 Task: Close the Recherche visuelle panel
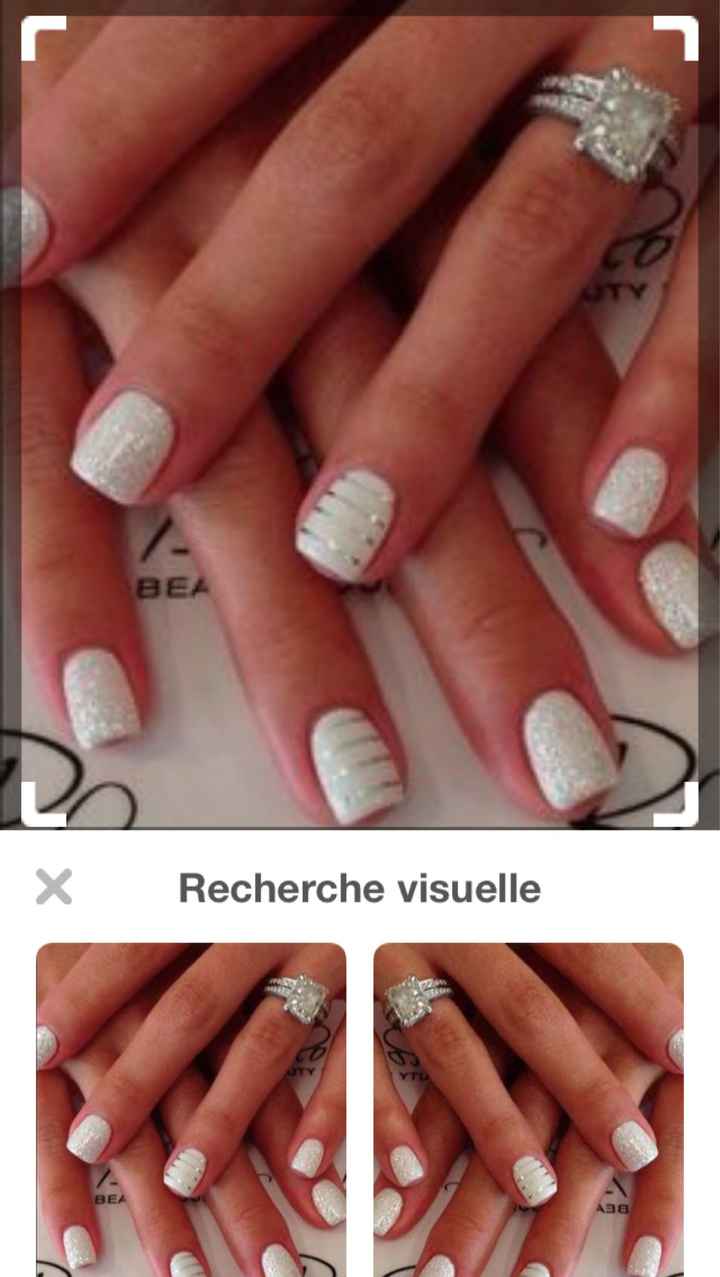[x=53, y=886]
